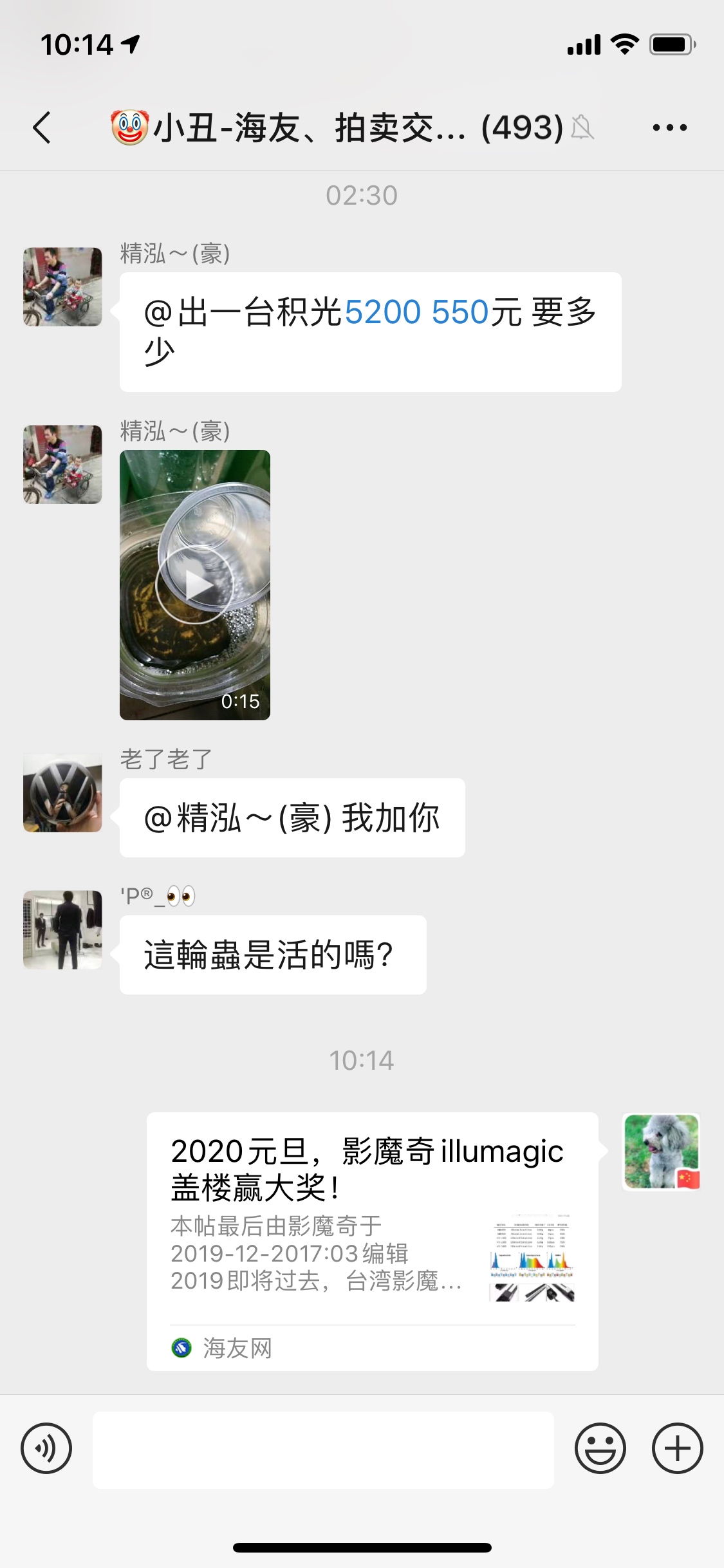Image resolution: width=724 pixels, height=1568 pixels.
Task: Play the 0:15 video from 精泓~(豪)
Action: [194, 584]
